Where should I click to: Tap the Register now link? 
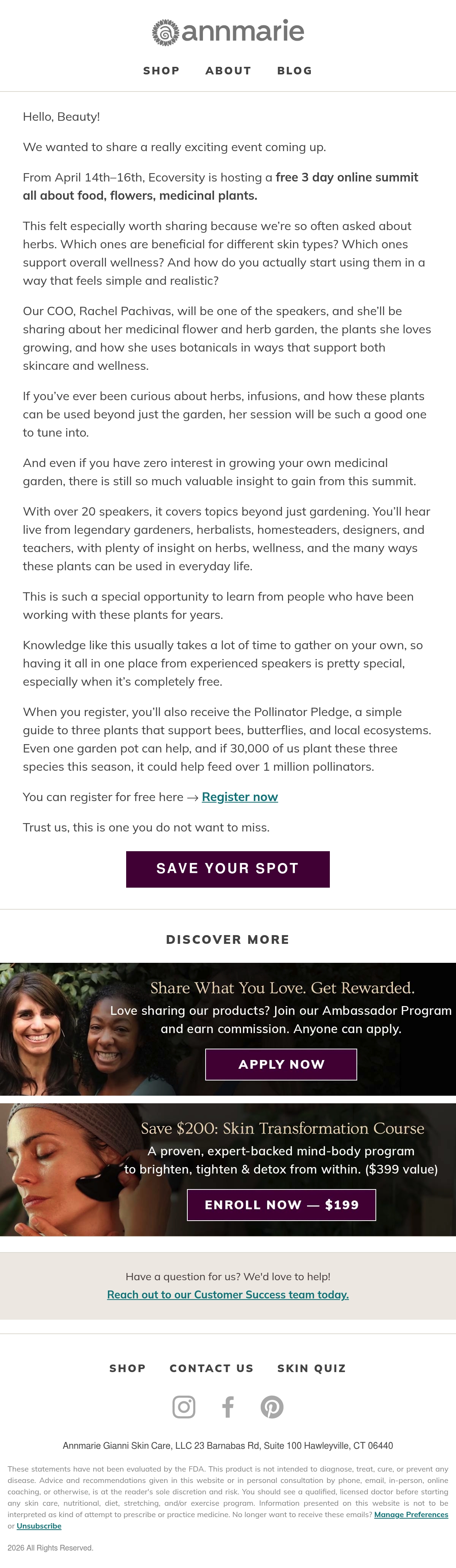tap(239, 797)
